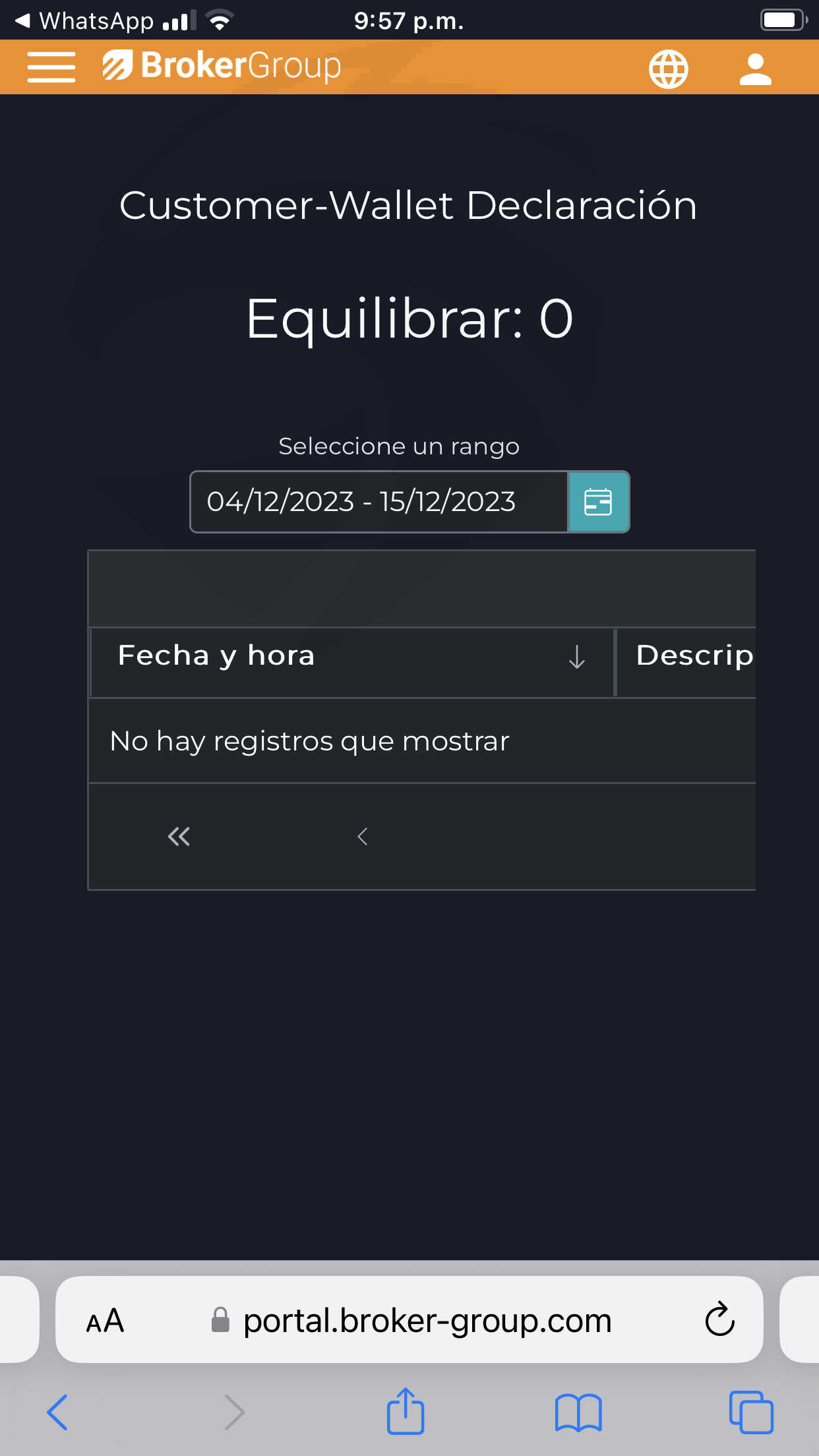
Task: Open Safari bookmarks
Action: [x=578, y=1412]
